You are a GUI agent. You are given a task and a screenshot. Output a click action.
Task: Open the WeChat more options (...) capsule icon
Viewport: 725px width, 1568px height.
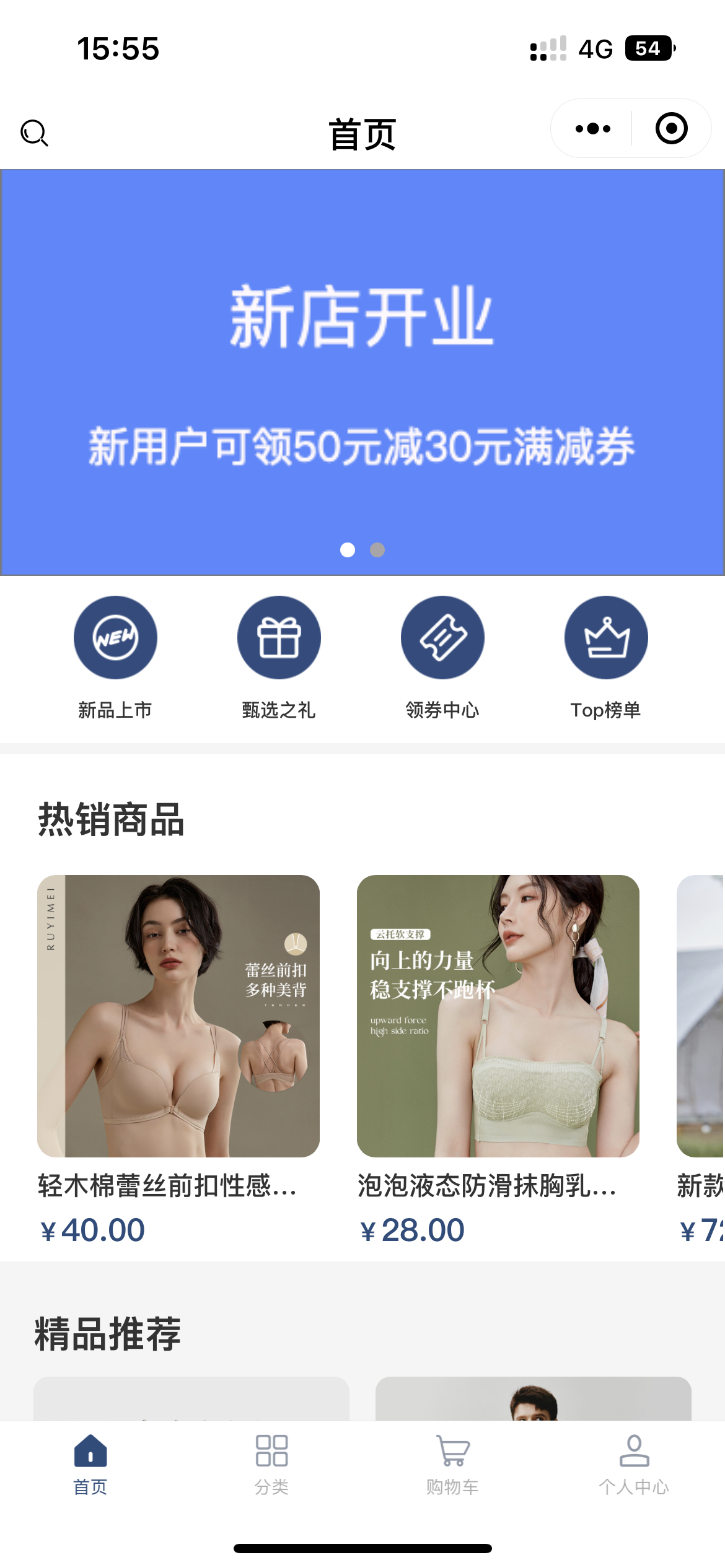[592, 128]
